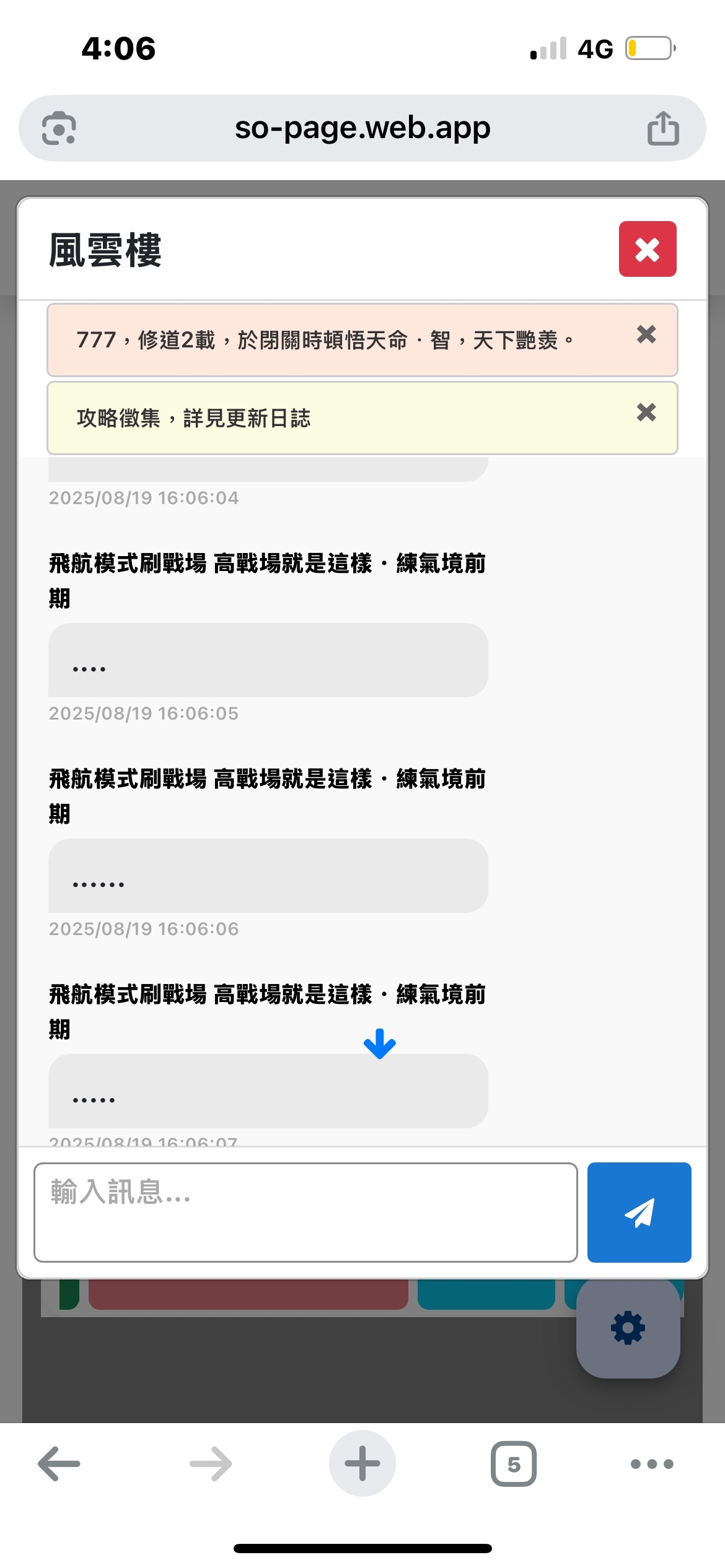Screen dimensions: 725x1568
Task: Open the floating settings gear
Action: tap(628, 1328)
